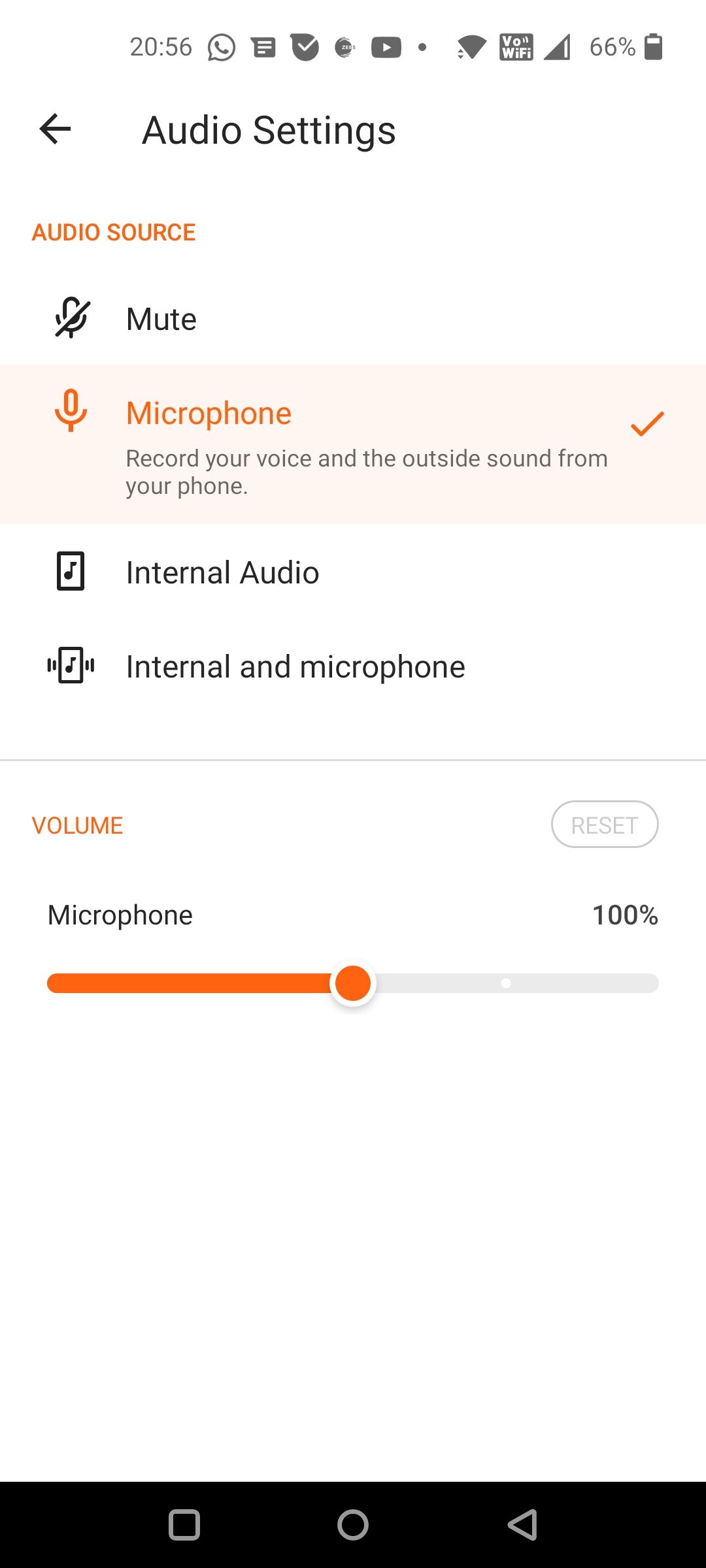Tap the VOLUME section header
706x1568 pixels.
(x=77, y=825)
